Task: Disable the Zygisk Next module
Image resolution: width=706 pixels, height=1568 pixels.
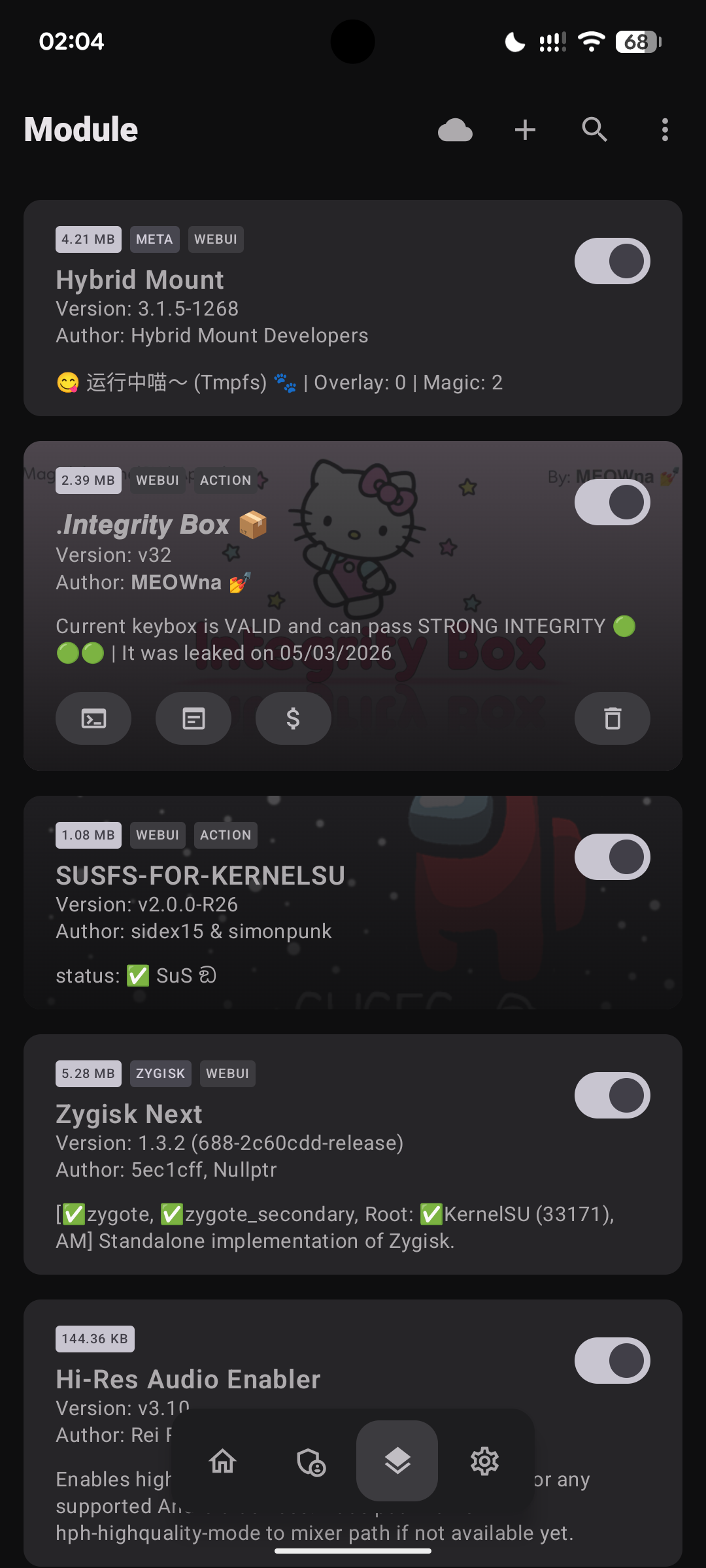Action: [612, 1096]
